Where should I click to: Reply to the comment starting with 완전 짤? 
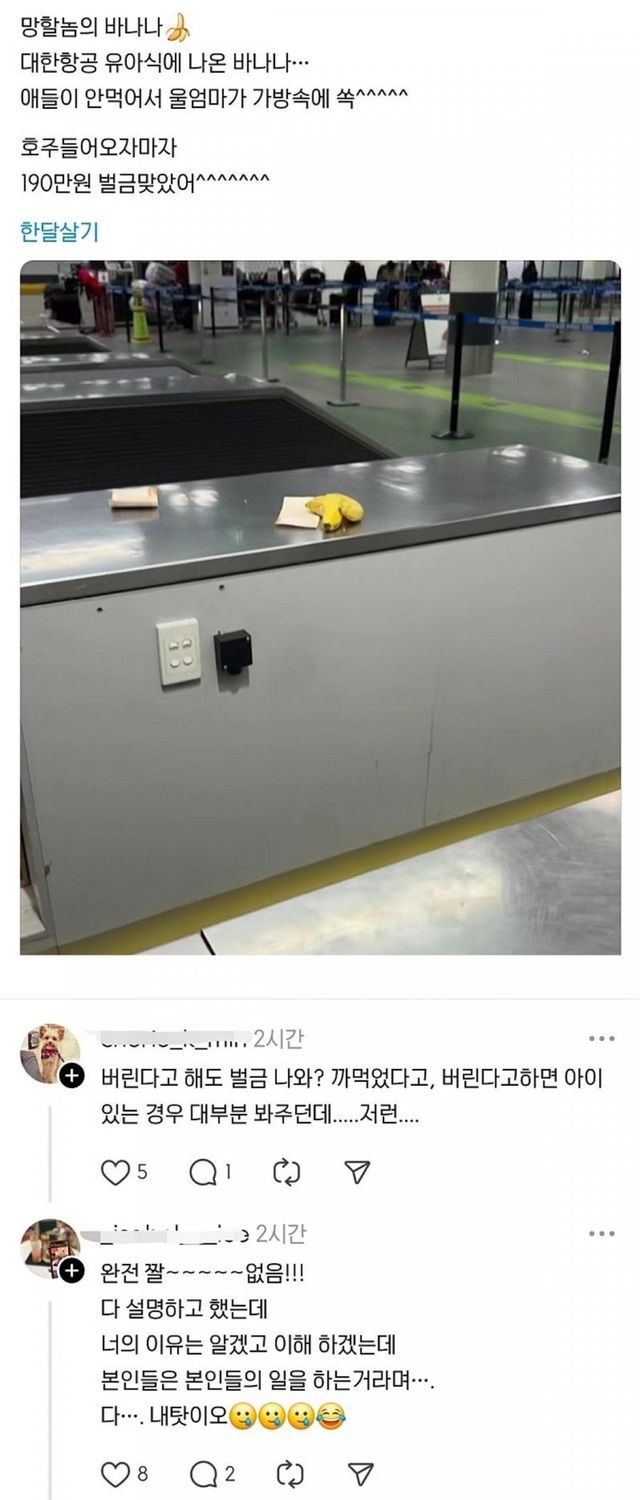(x=204, y=1473)
